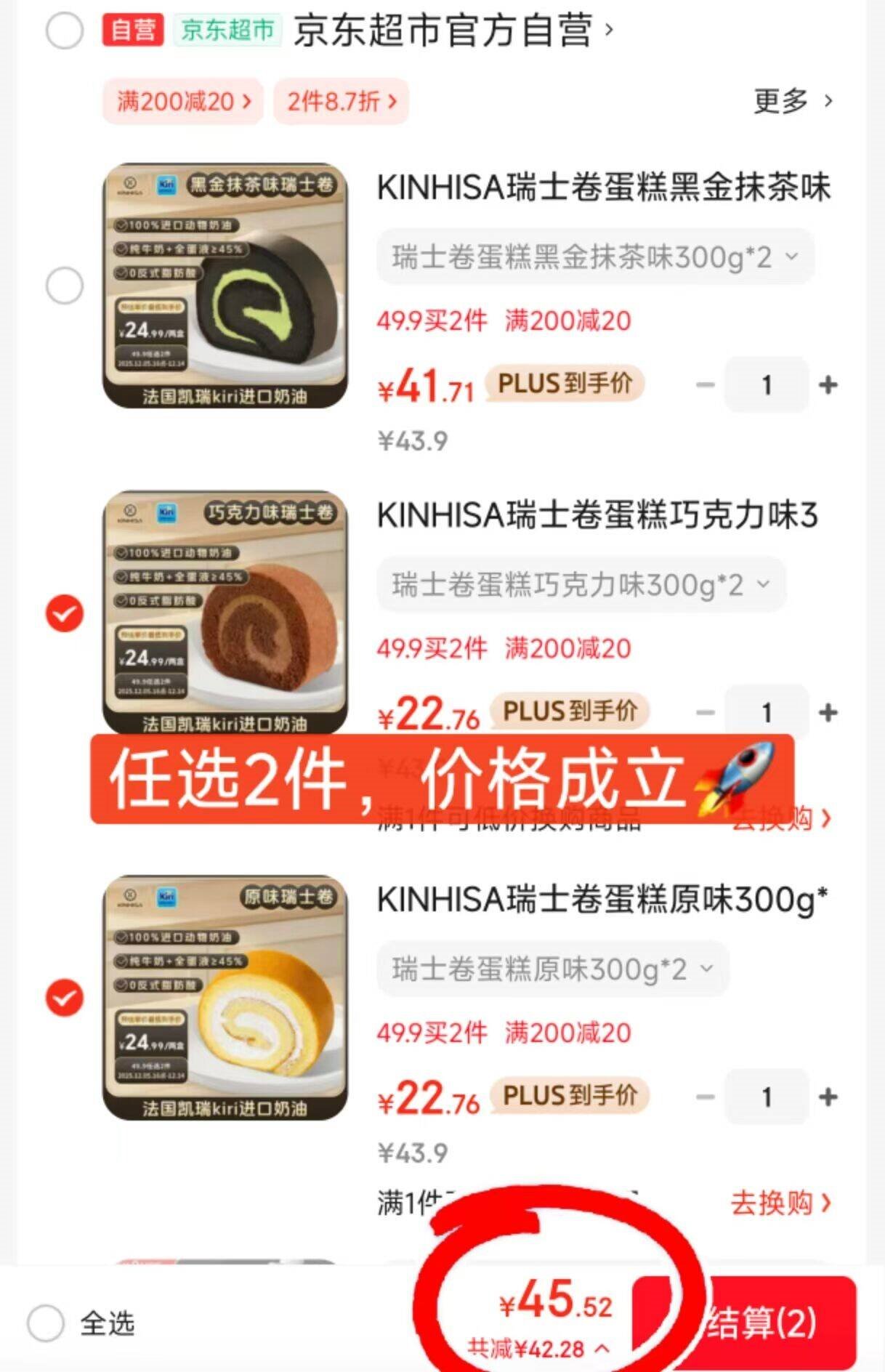Select the 黑金抹茶味 Swiss roll item
885x1372 pixels.
point(64,286)
